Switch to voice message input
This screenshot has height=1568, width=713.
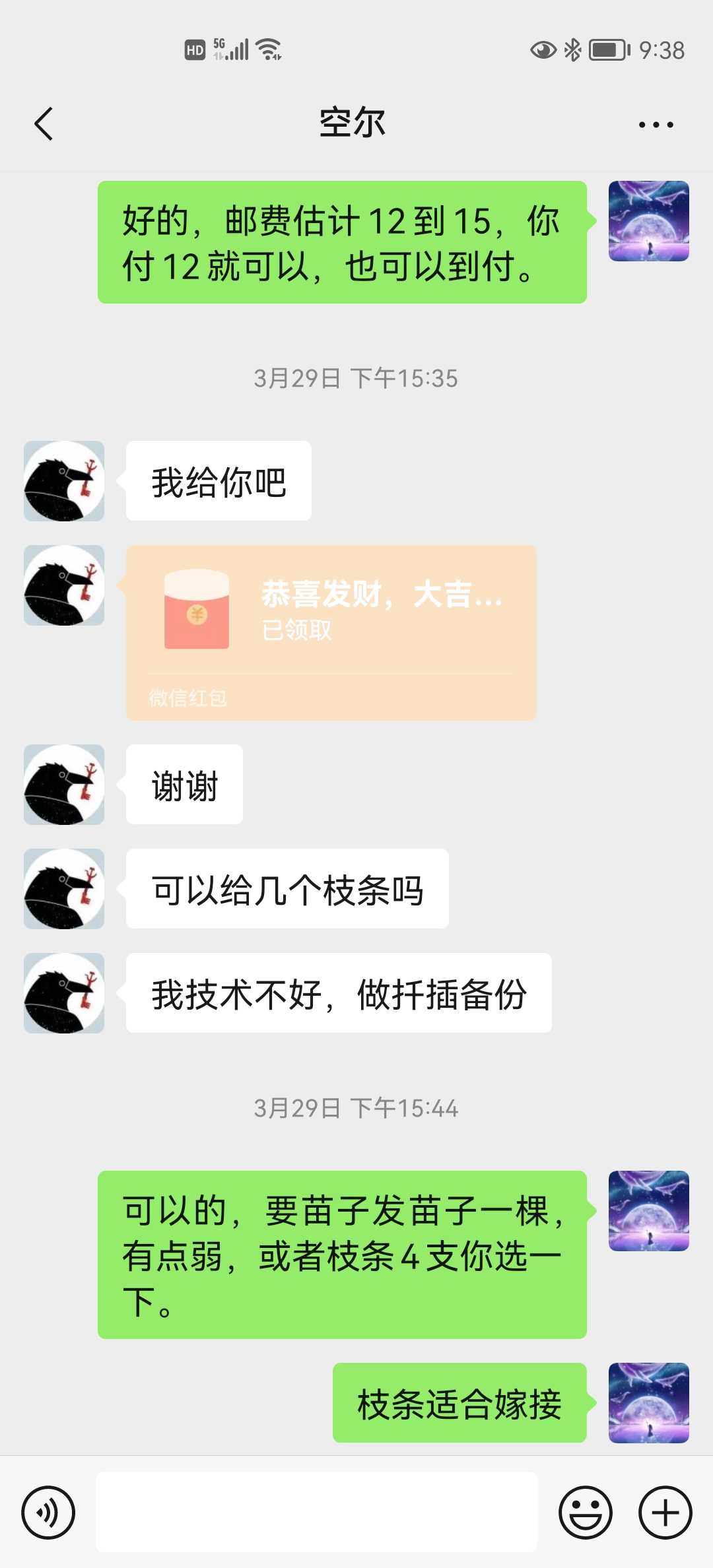(48, 1513)
